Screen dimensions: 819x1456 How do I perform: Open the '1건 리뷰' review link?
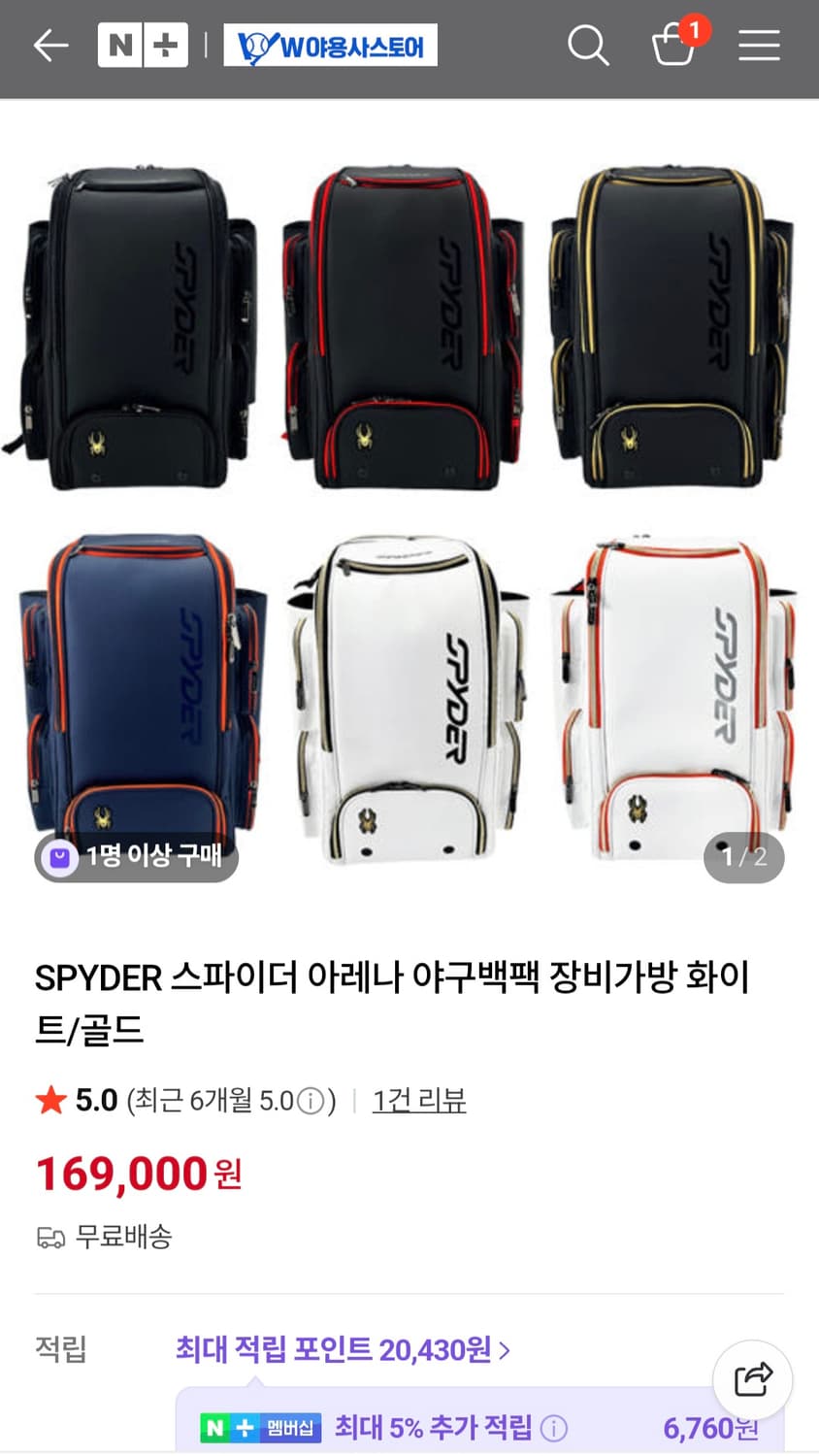pos(419,1101)
